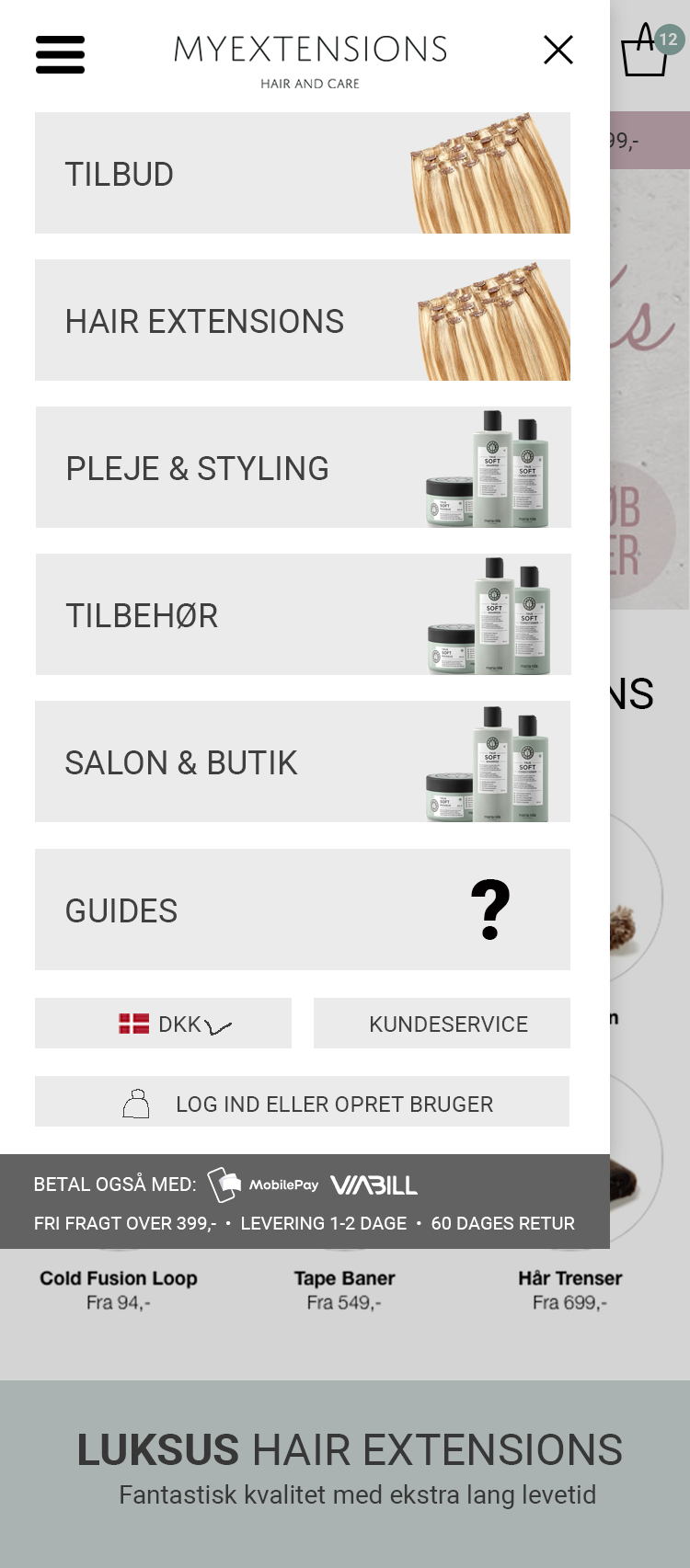Go to Pleje & Styling
The width and height of the screenshot is (690, 1568).
[x=303, y=467]
